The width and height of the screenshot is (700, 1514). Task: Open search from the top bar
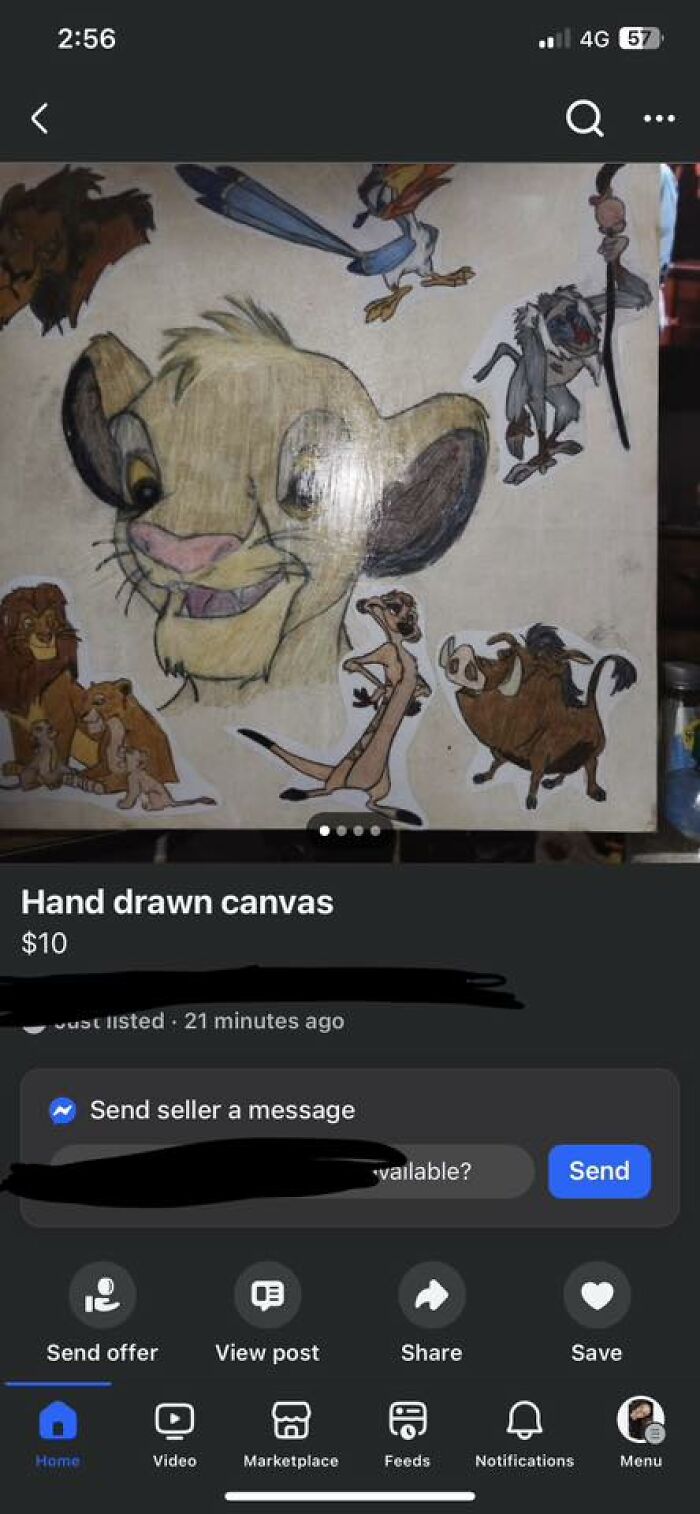pyautogui.click(x=584, y=119)
